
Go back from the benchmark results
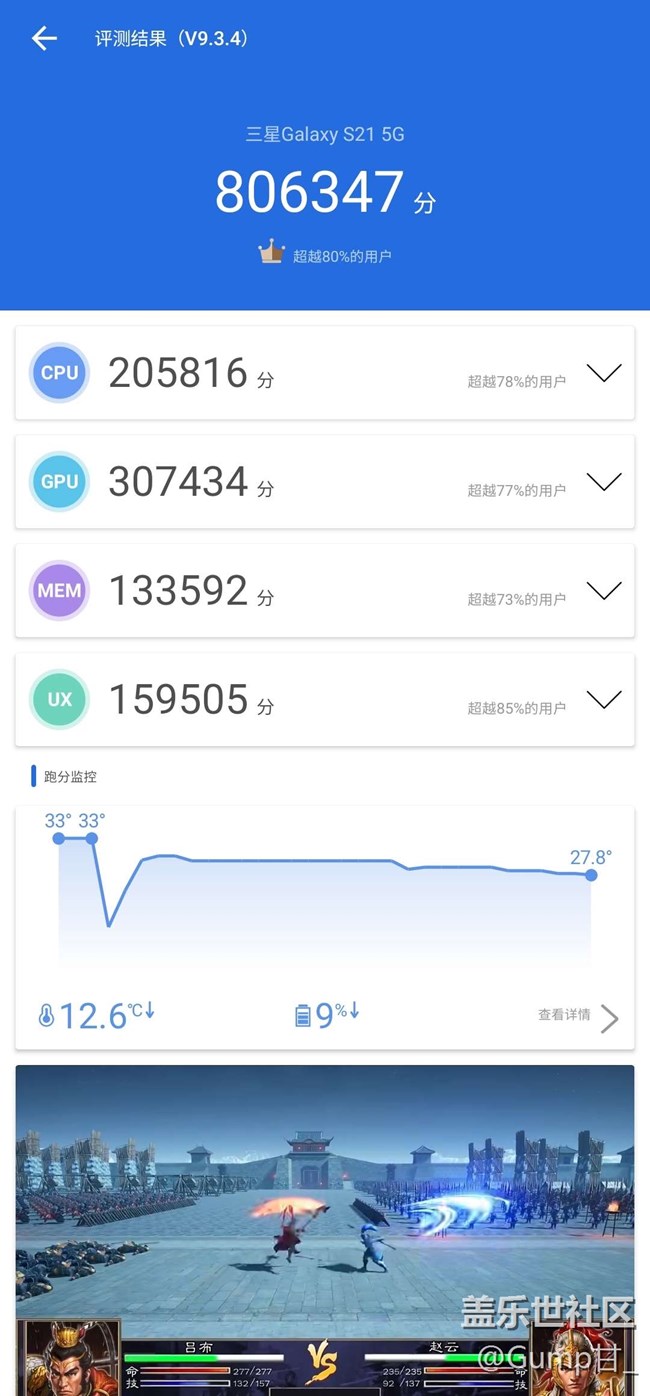[44, 39]
